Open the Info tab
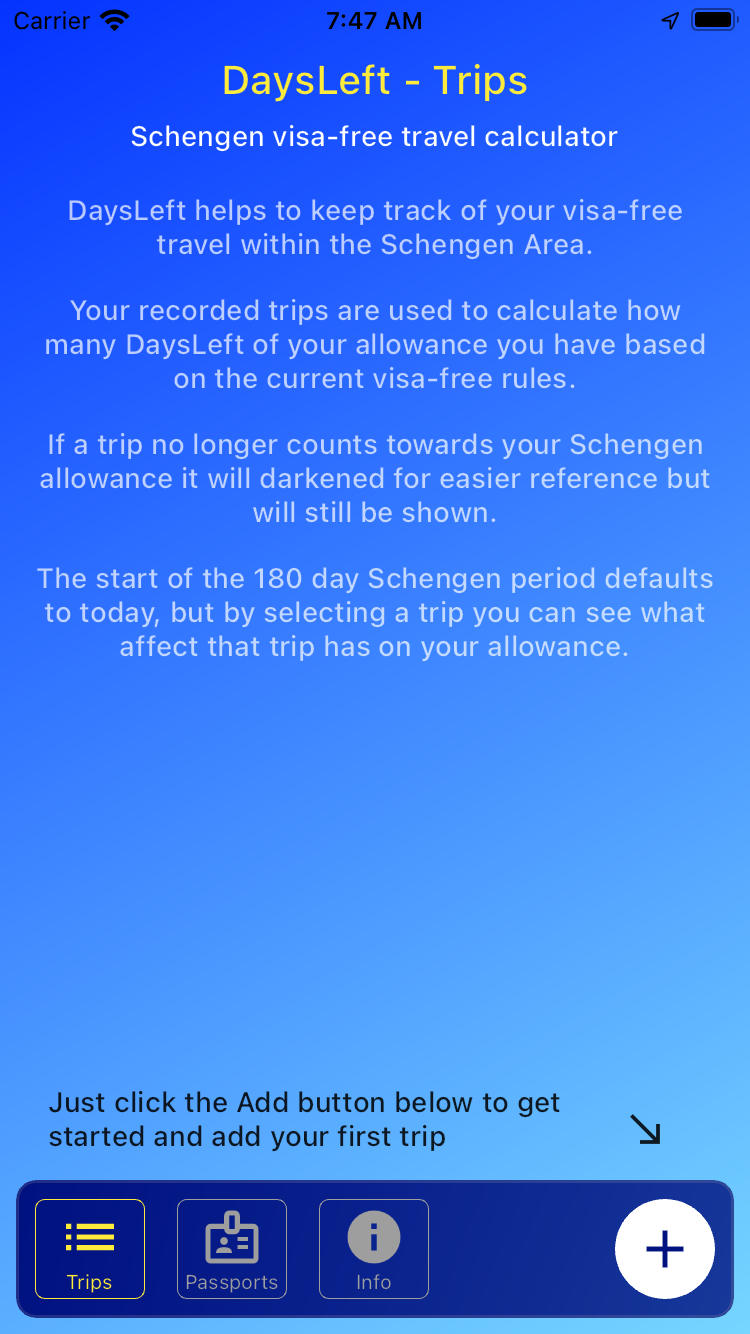This screenshot has width=750, height=1334. pyautogui.click(x=374, y=1249)
